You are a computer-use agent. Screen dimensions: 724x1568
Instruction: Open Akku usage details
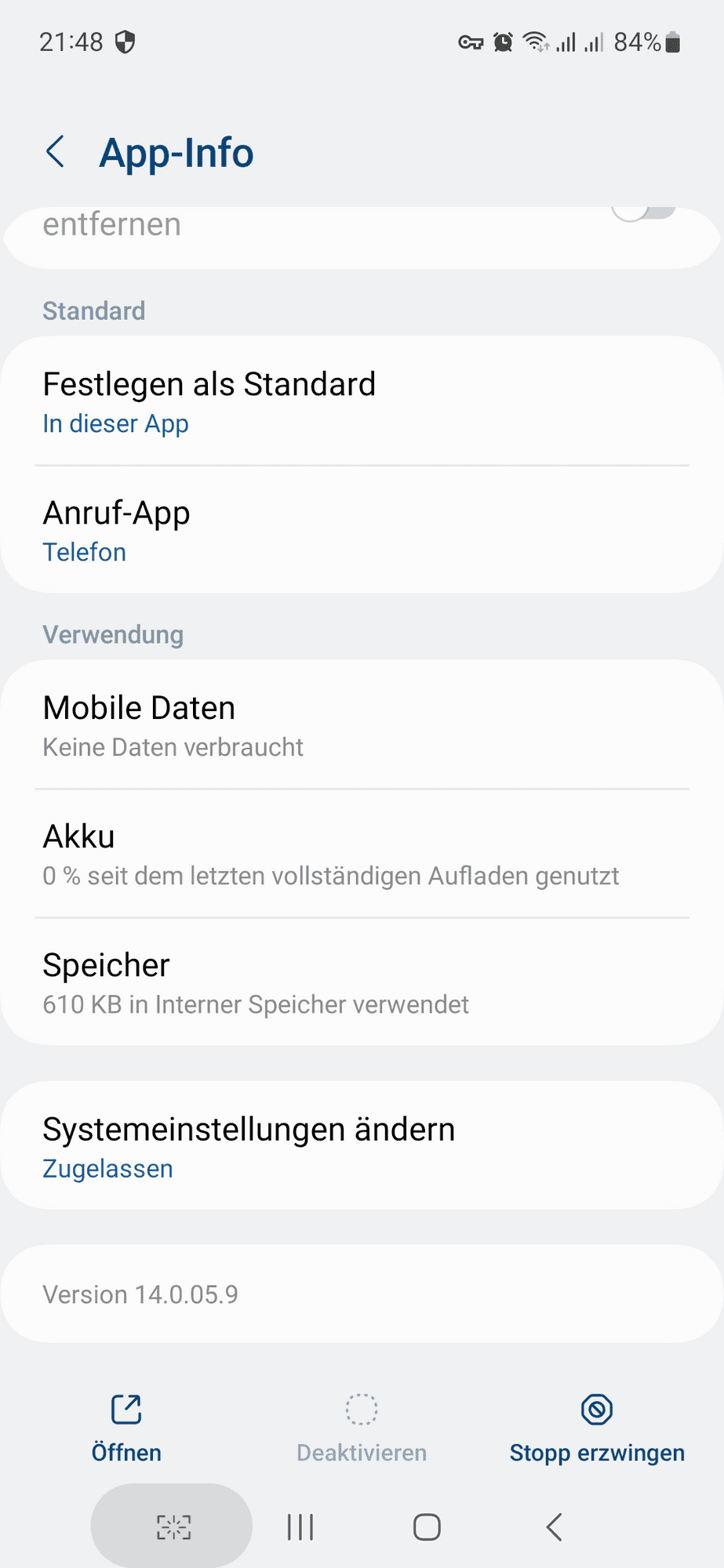(361, 854)
